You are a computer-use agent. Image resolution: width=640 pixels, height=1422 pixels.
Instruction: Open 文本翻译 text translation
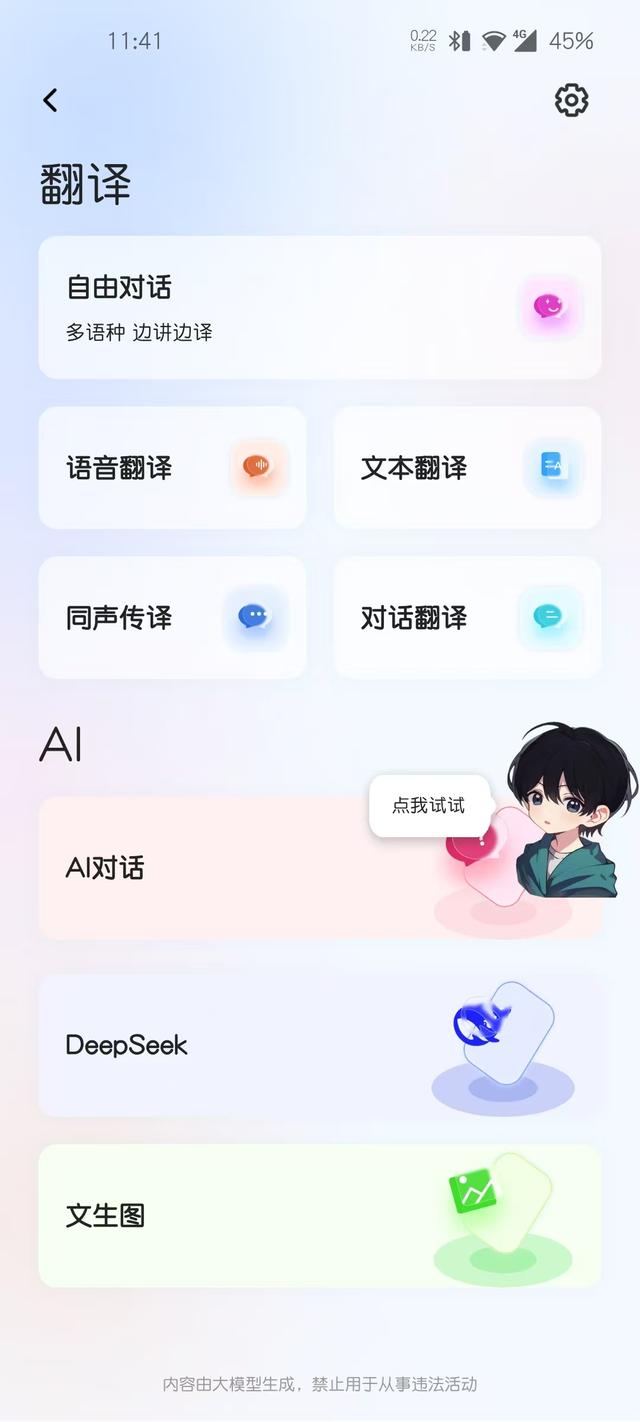(467, 467)
